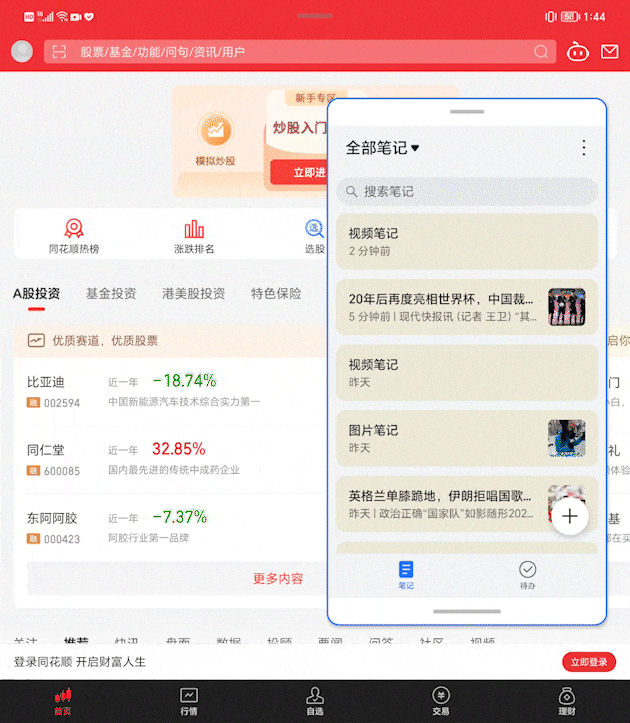630x723 pixels.
Task: Tap the 立即登录 button
Action: tap(589, 662)
